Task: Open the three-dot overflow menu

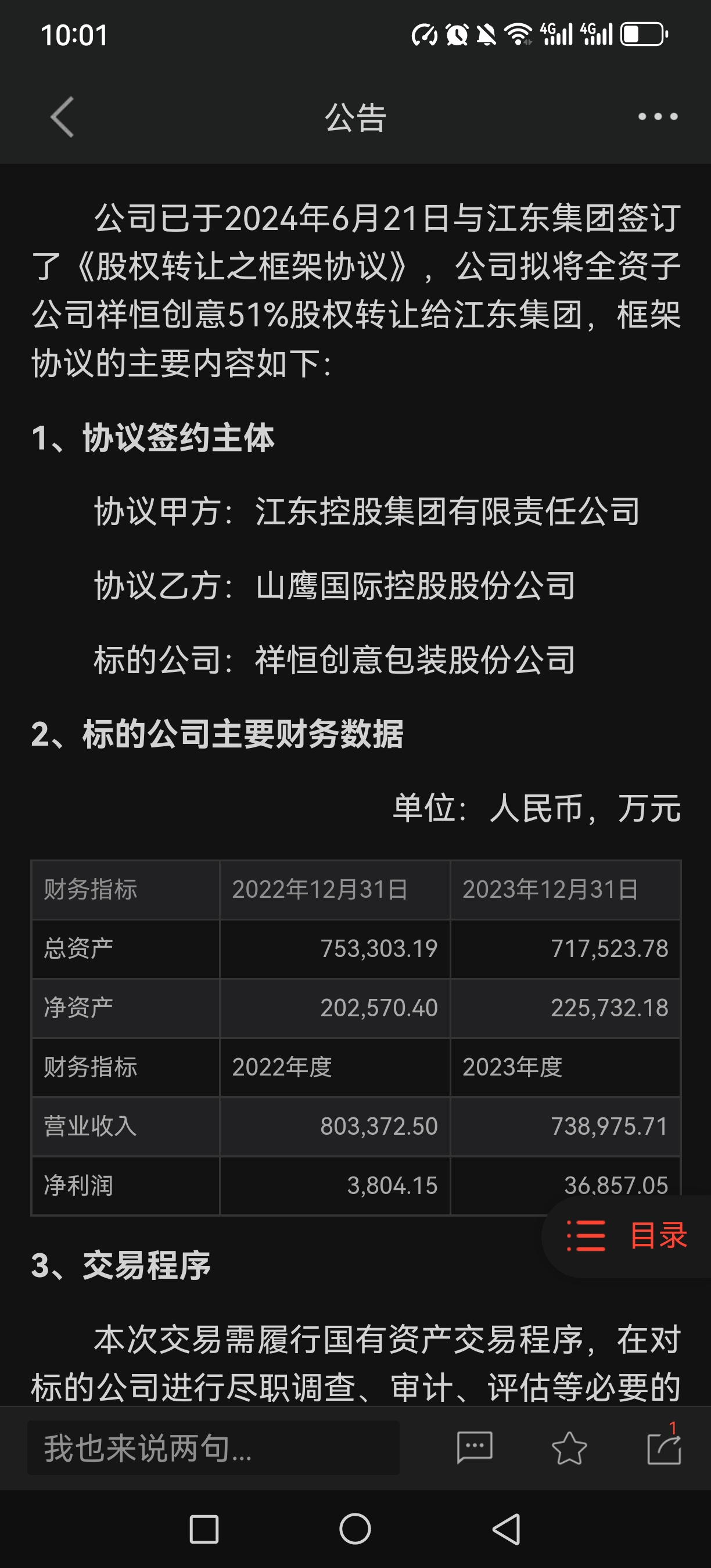Action: click(x=658, y=116)
